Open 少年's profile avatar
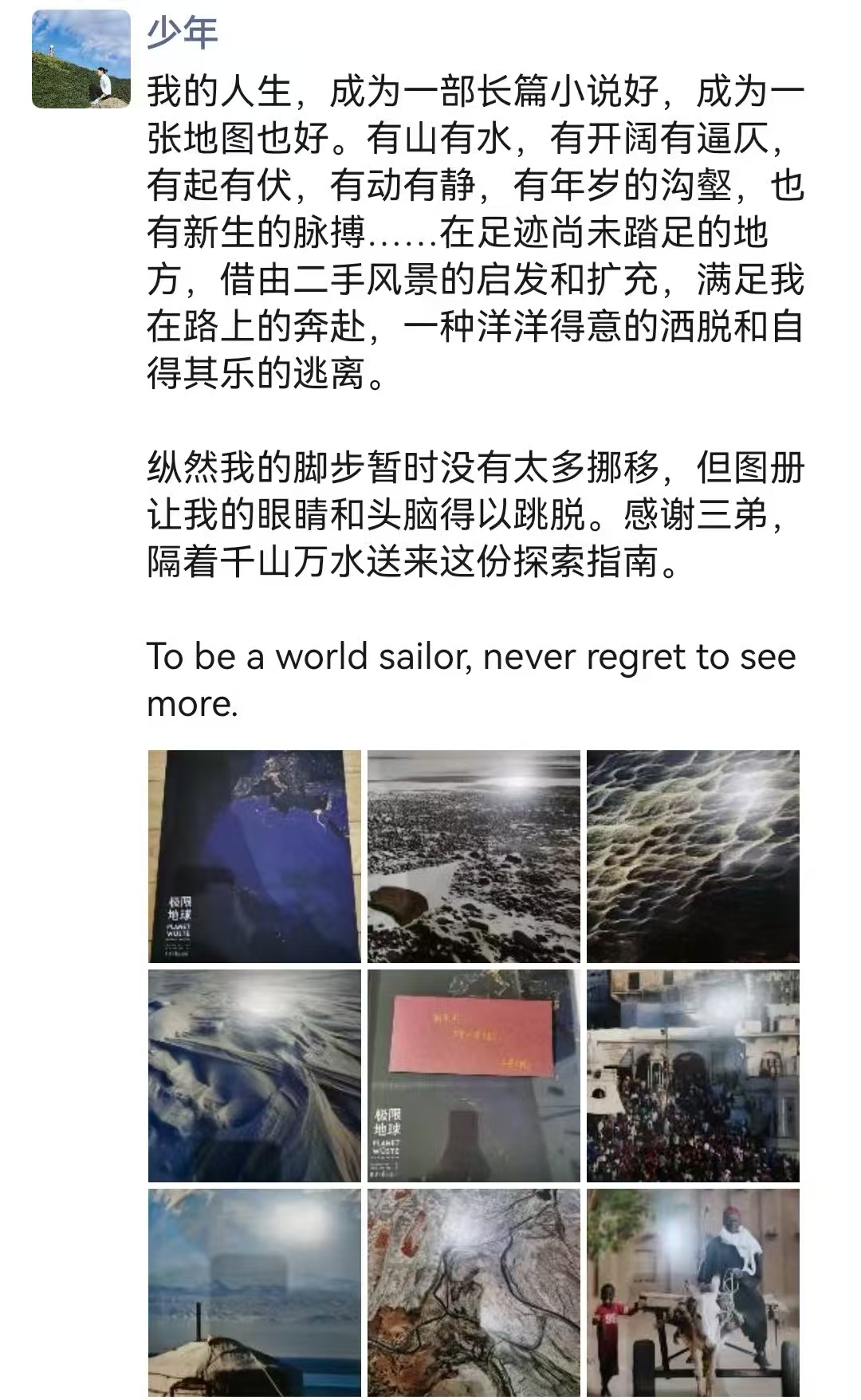This screenshot has width=861, height=1400. 81,59
